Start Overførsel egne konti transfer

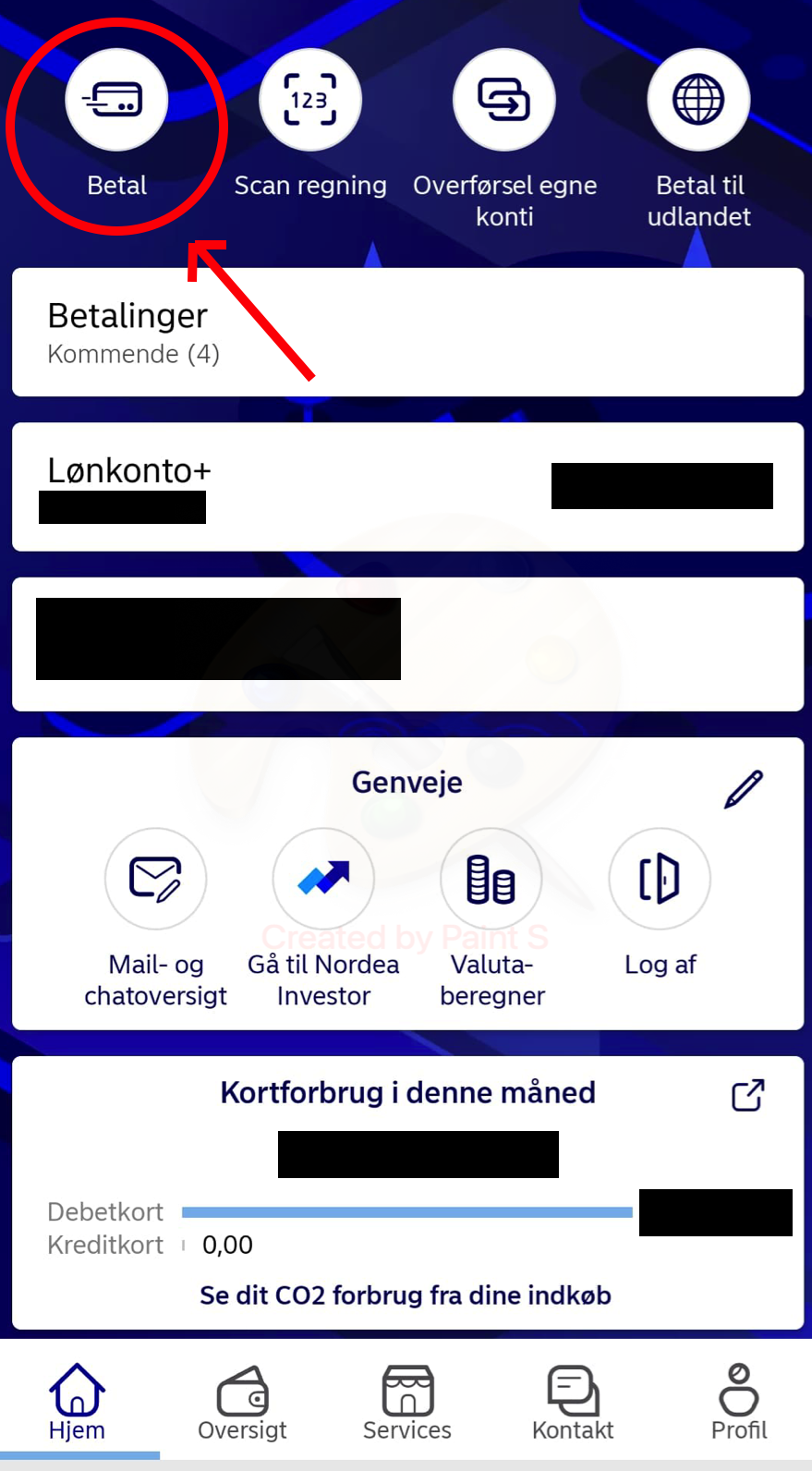click(x=504, y=100)
